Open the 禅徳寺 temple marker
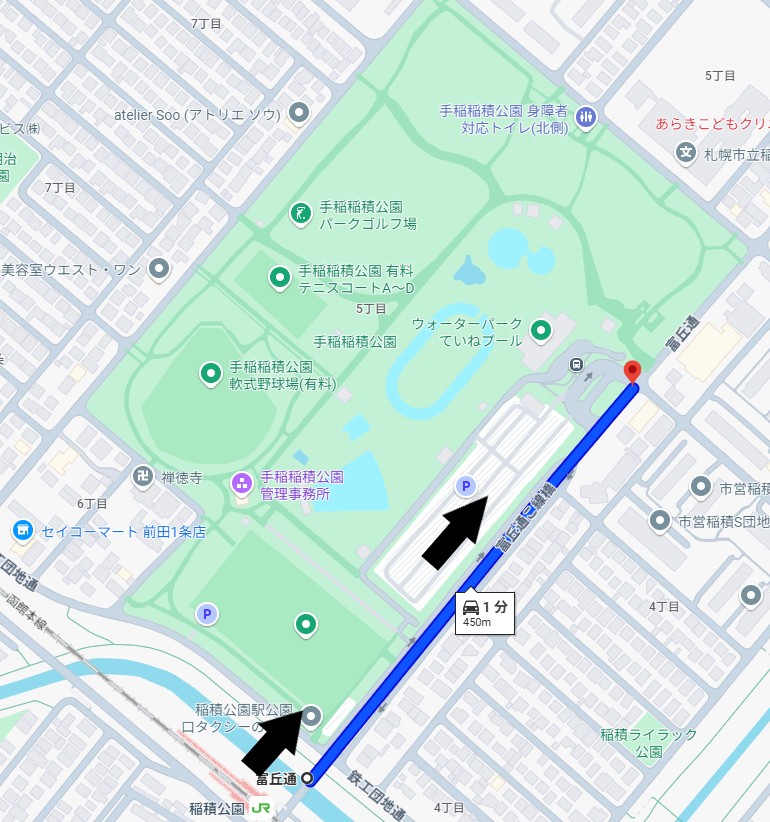The height and width of the screenshot is (822, 770). (143, 476)
